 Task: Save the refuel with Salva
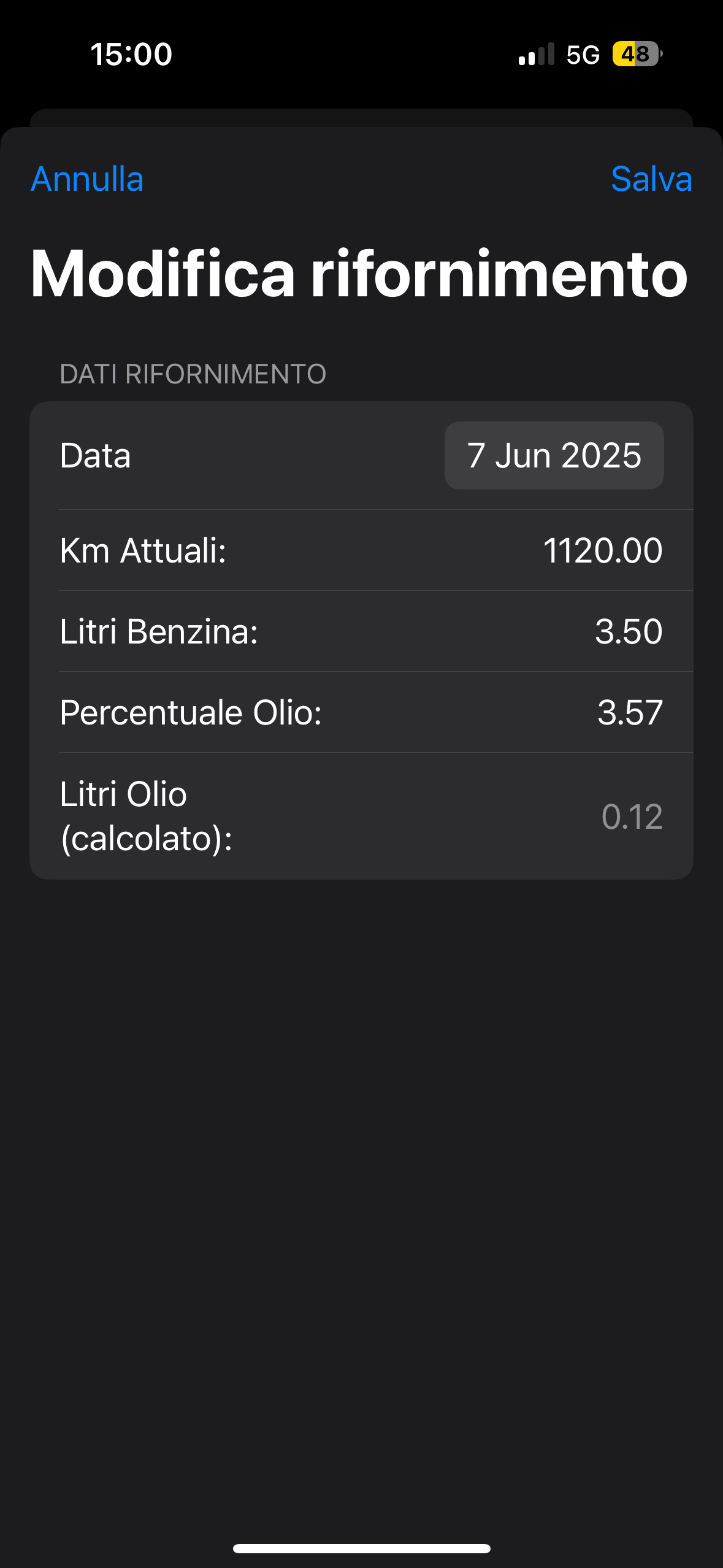tap(651, 179)
